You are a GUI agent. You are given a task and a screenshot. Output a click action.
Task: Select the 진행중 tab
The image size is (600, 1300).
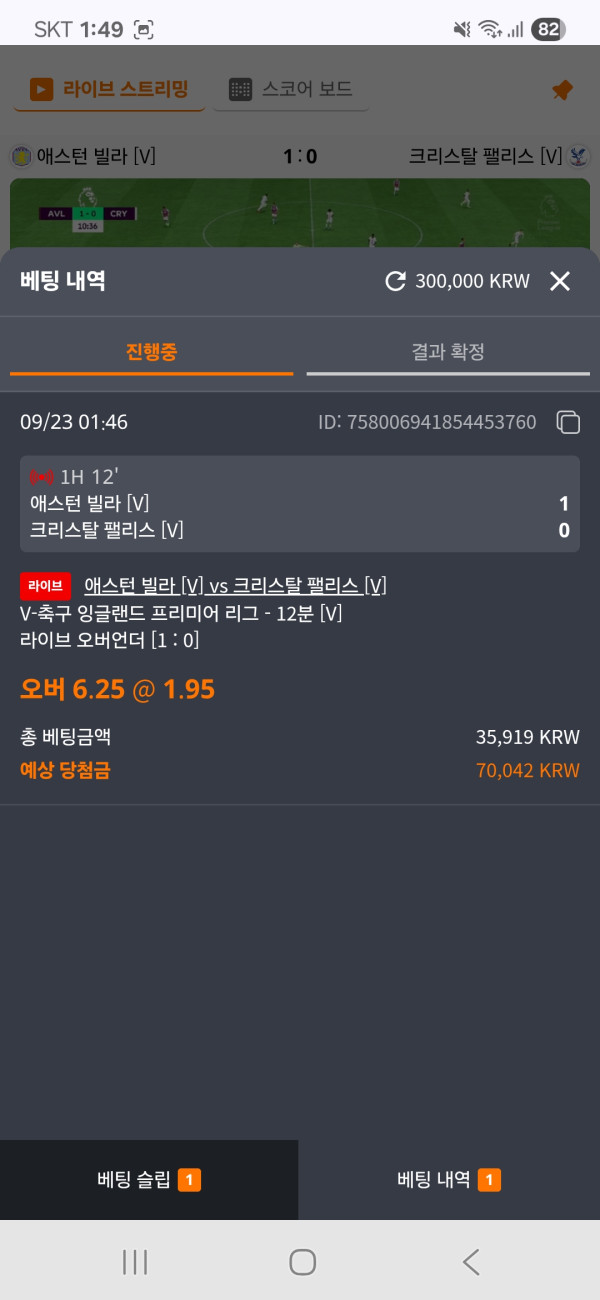[x=152, y=352]
